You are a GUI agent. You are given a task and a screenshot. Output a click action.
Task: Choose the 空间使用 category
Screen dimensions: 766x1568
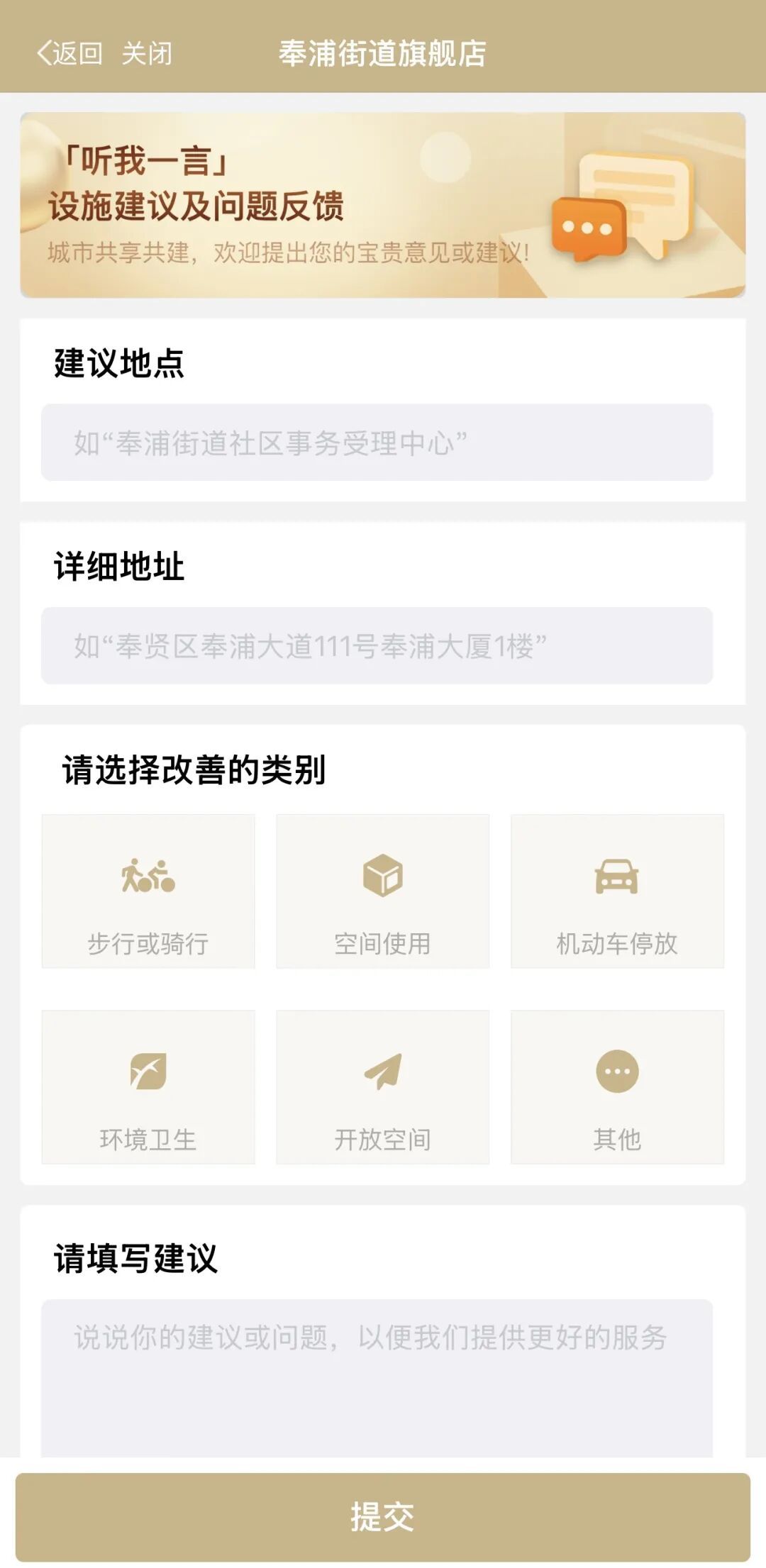tap(382, 891)
